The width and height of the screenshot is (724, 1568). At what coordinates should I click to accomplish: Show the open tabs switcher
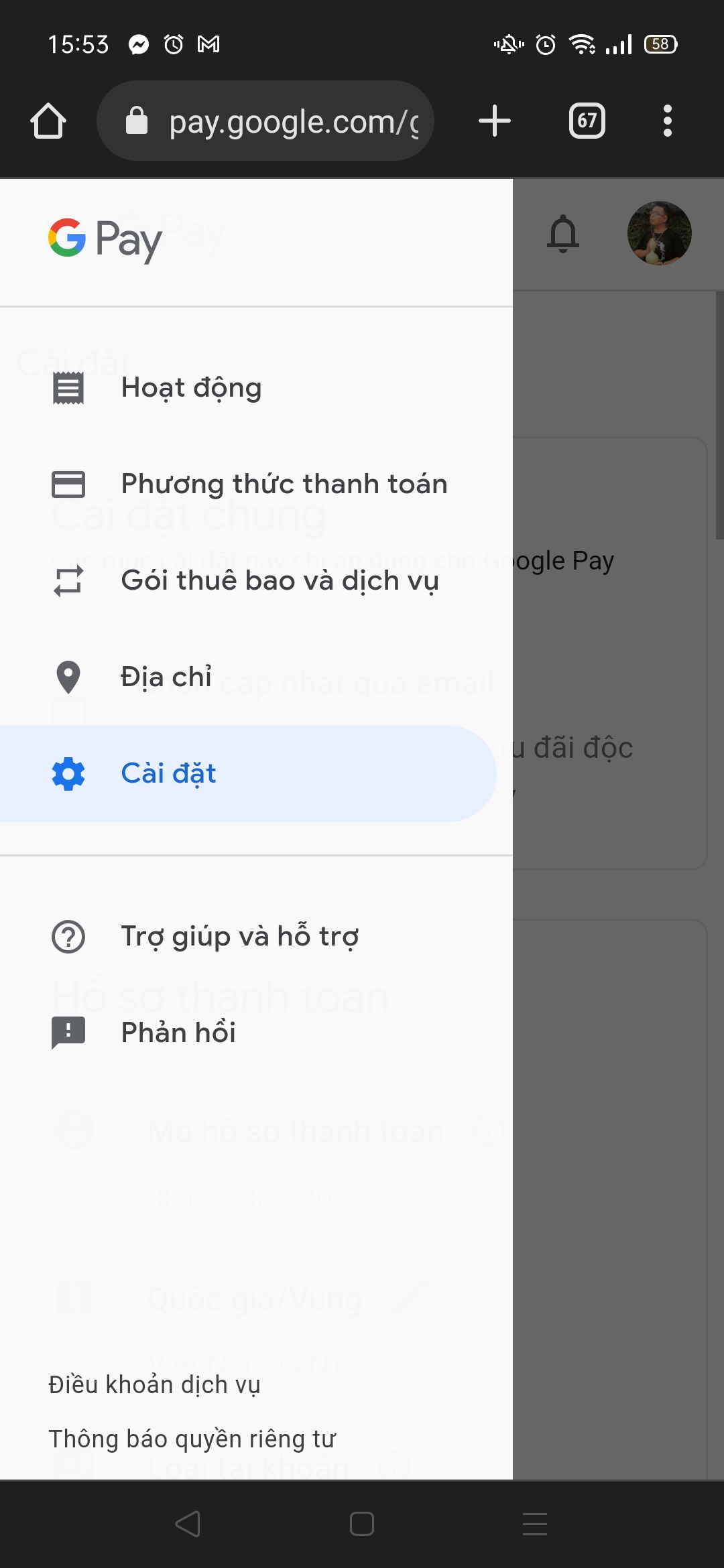pos(587,121)
